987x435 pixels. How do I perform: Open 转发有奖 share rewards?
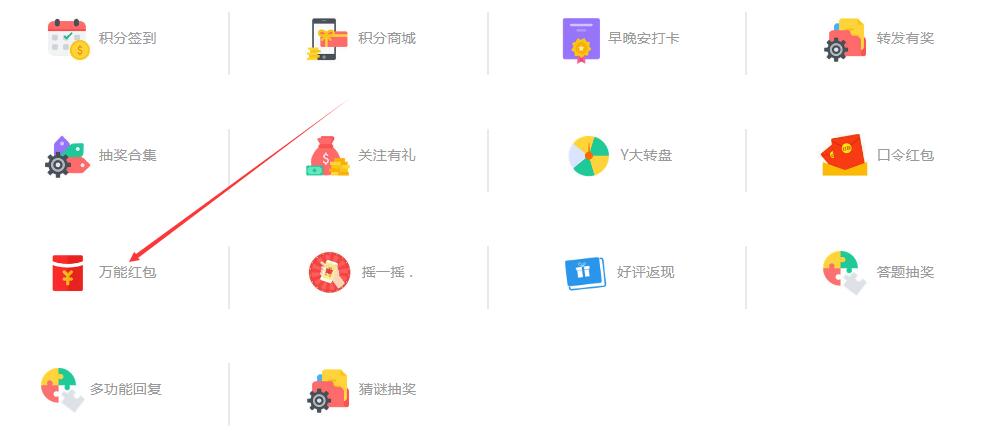(x=878, y=39)
